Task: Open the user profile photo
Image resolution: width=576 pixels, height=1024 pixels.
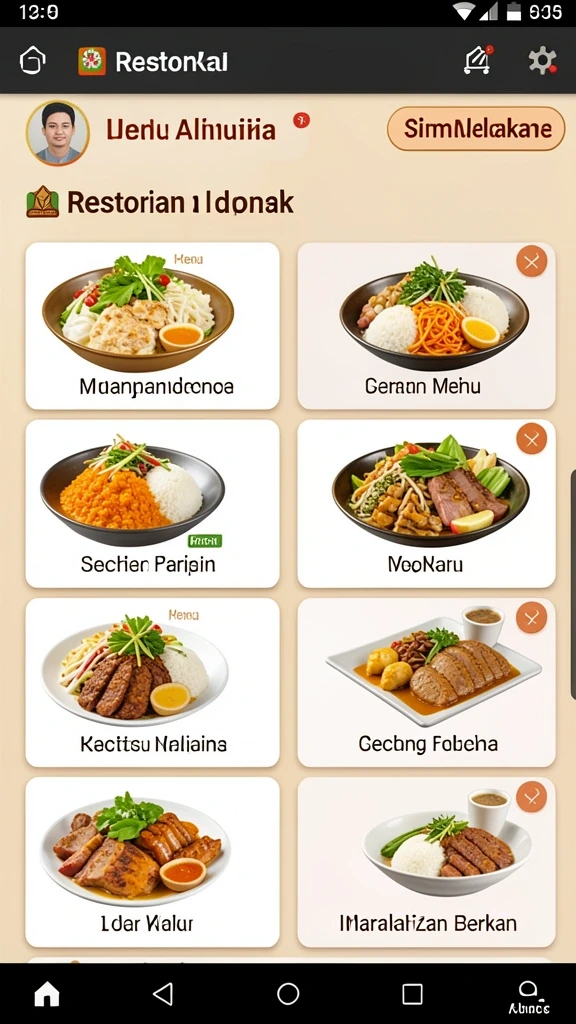Action: coord(57,133)
